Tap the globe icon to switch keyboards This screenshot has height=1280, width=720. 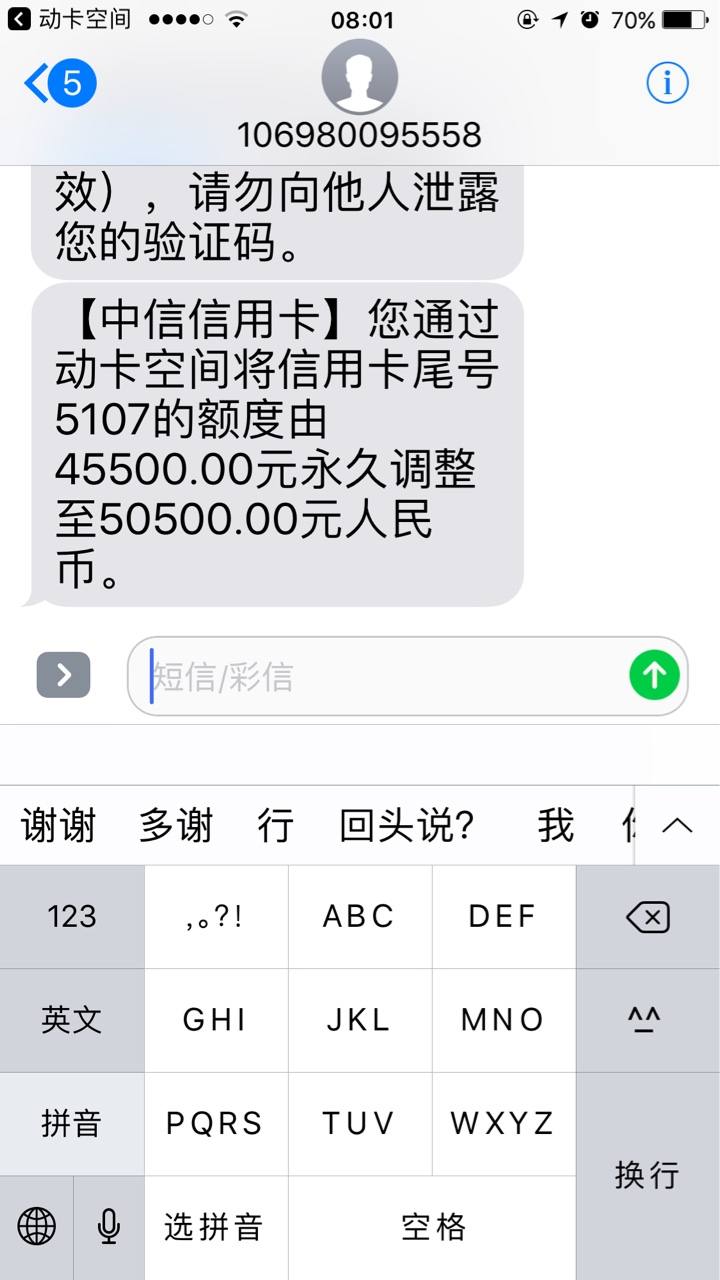pyautogui.click(x=36, y=1226)
